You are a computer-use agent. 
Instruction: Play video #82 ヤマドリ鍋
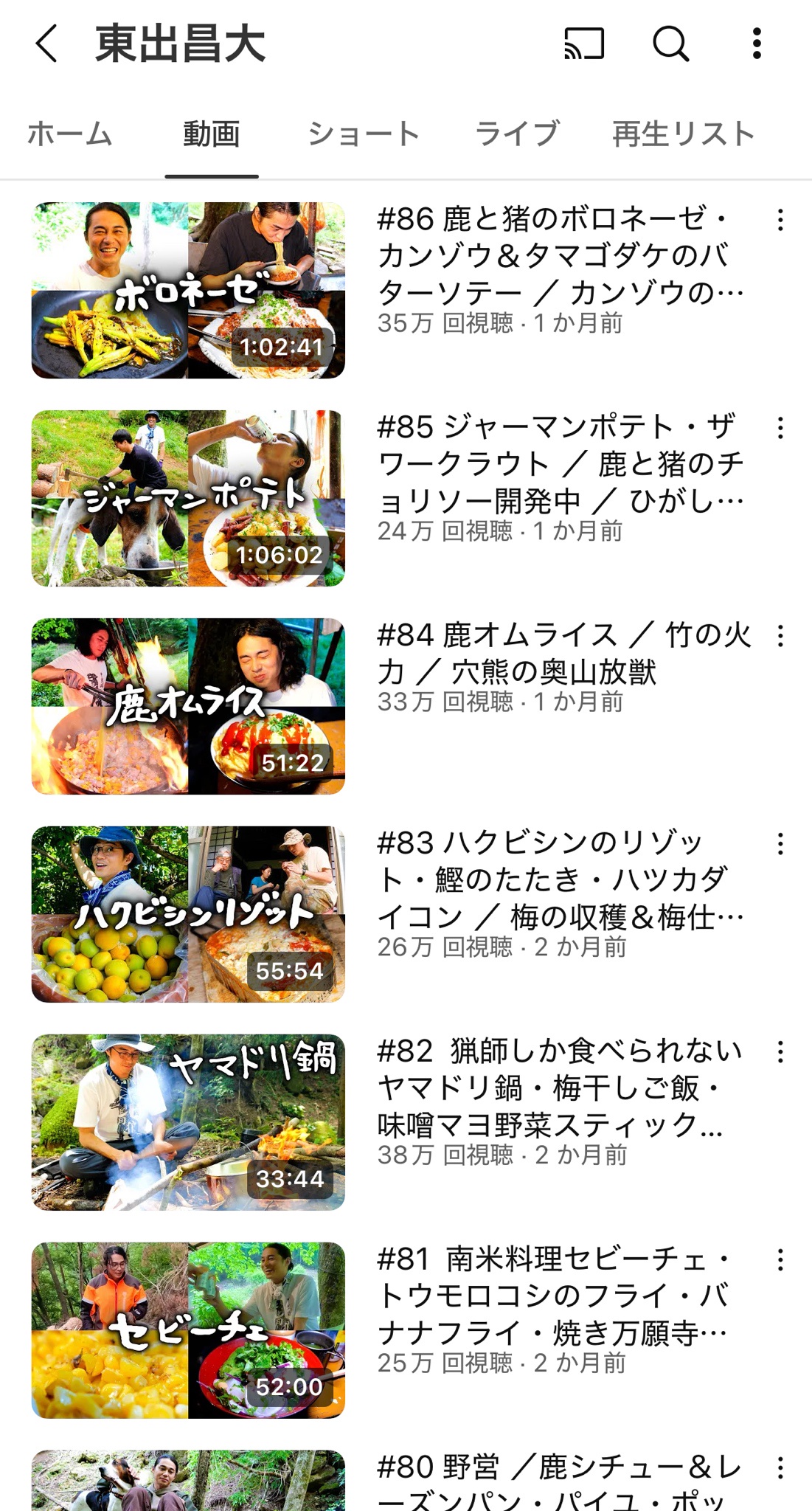188,1123
